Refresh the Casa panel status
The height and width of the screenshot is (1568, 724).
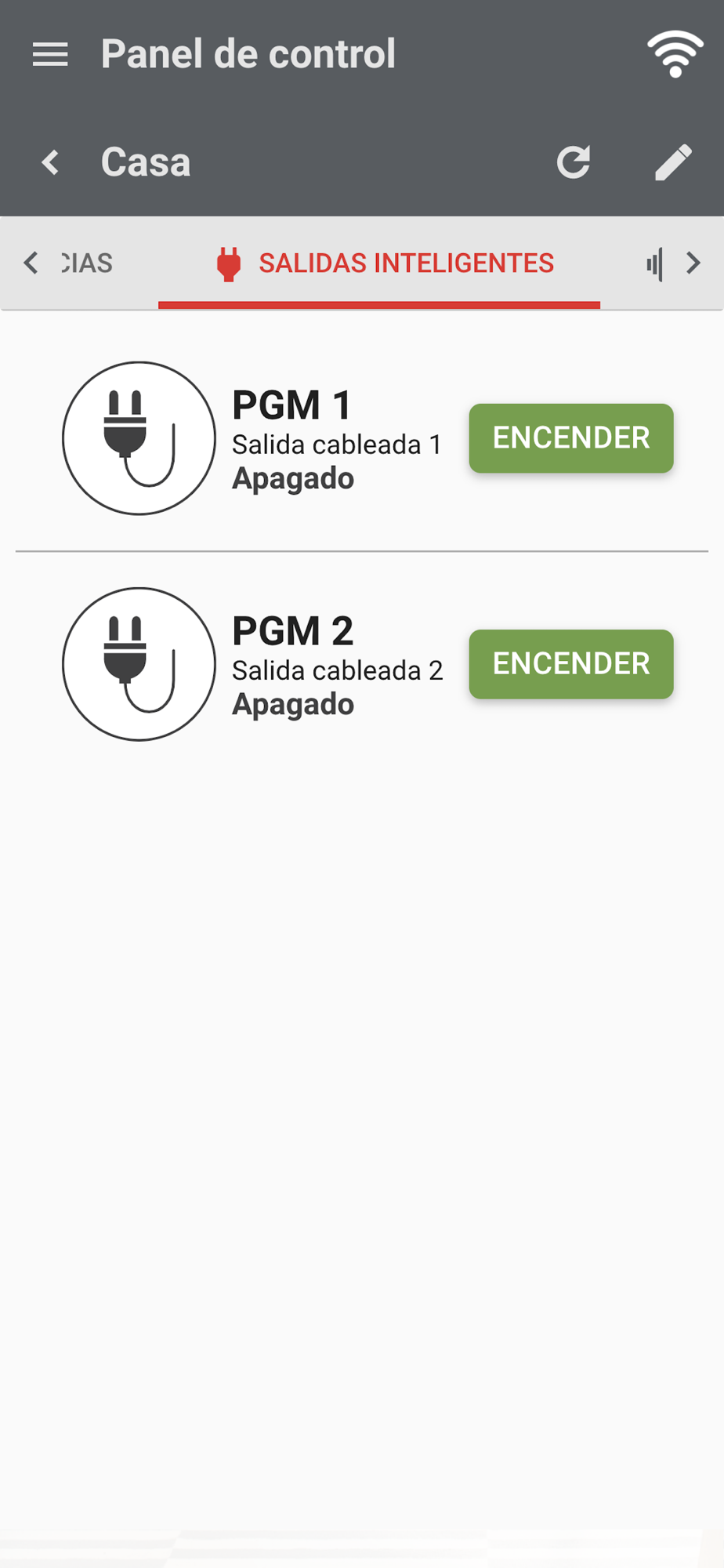coord(574,162)
